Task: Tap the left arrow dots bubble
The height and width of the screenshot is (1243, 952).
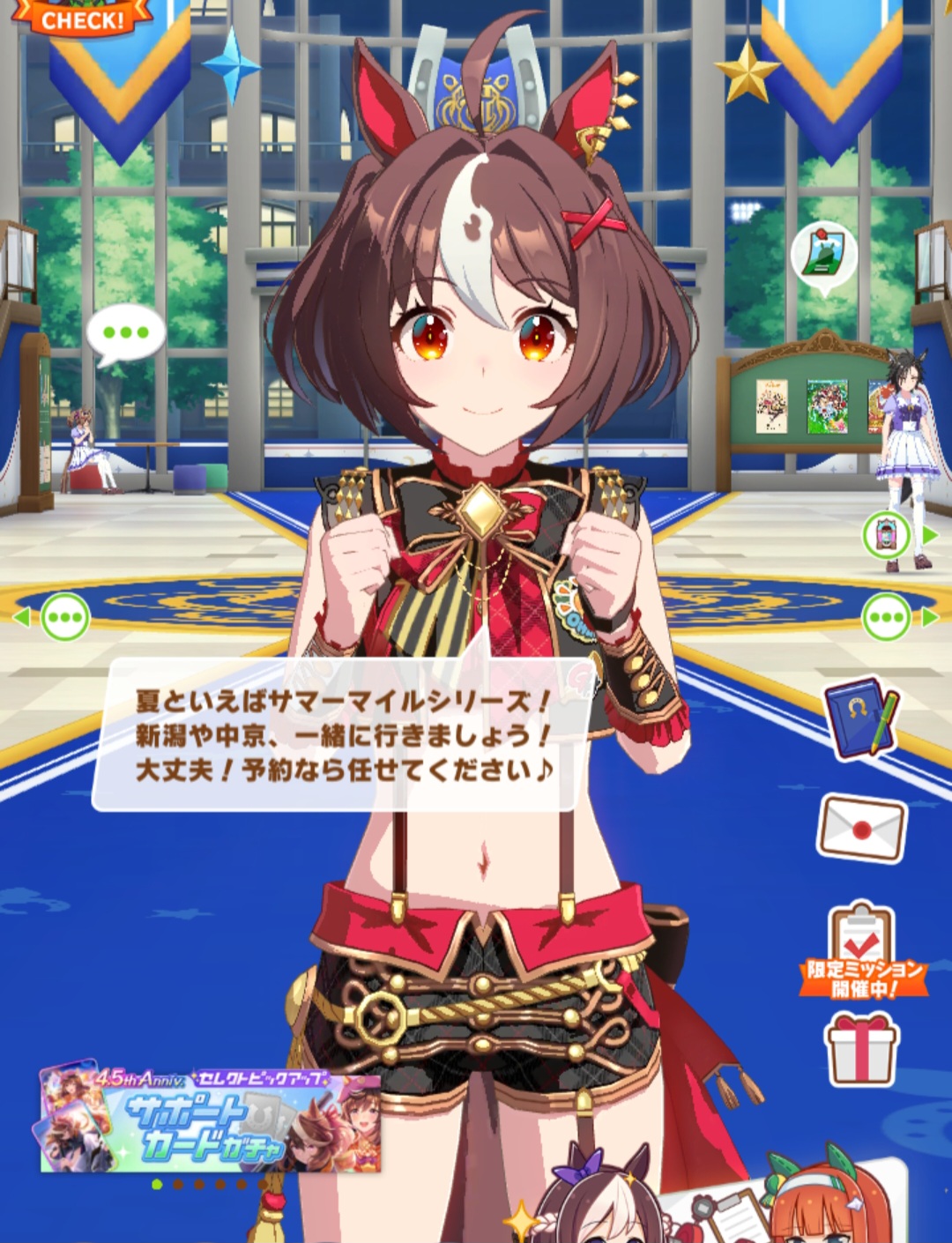Action: pos(63,617)
